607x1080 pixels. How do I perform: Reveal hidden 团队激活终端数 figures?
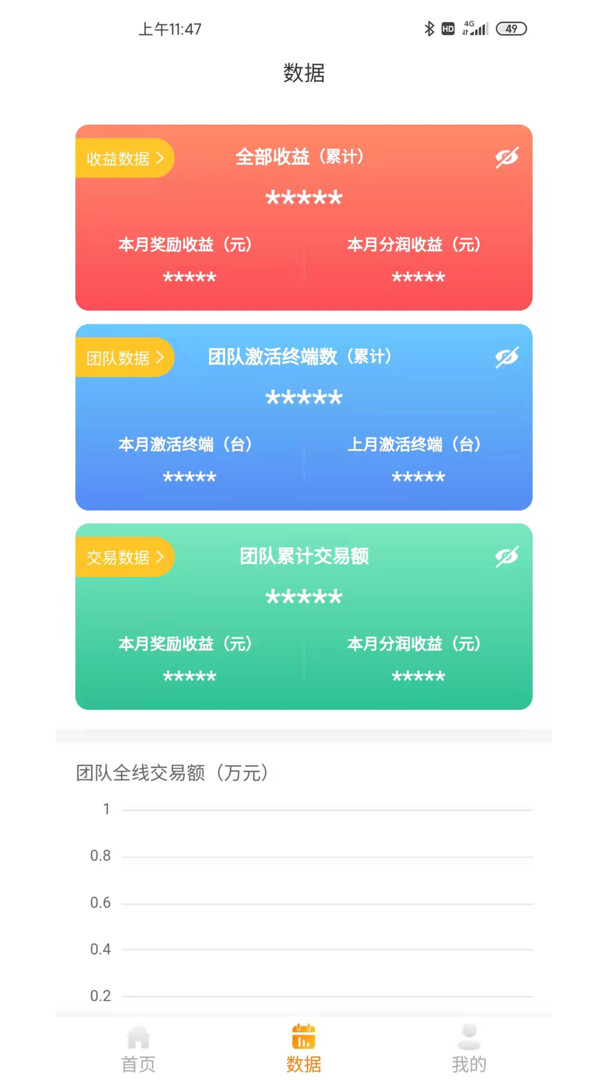point(507,358)
